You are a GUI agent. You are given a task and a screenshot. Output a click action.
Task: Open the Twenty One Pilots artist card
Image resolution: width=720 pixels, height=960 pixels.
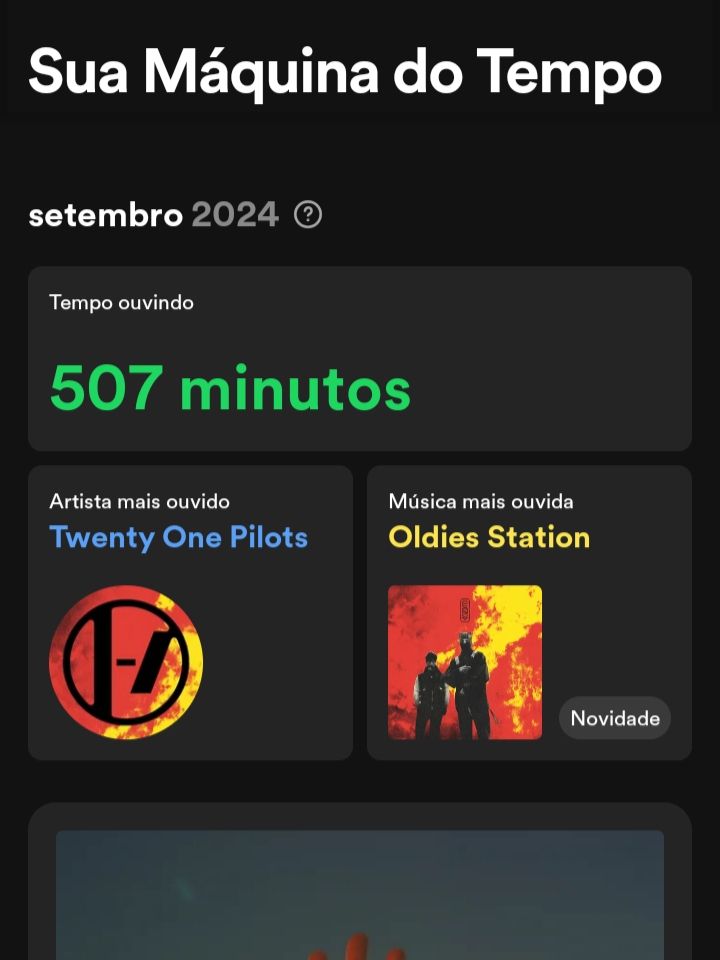[190, 612]
